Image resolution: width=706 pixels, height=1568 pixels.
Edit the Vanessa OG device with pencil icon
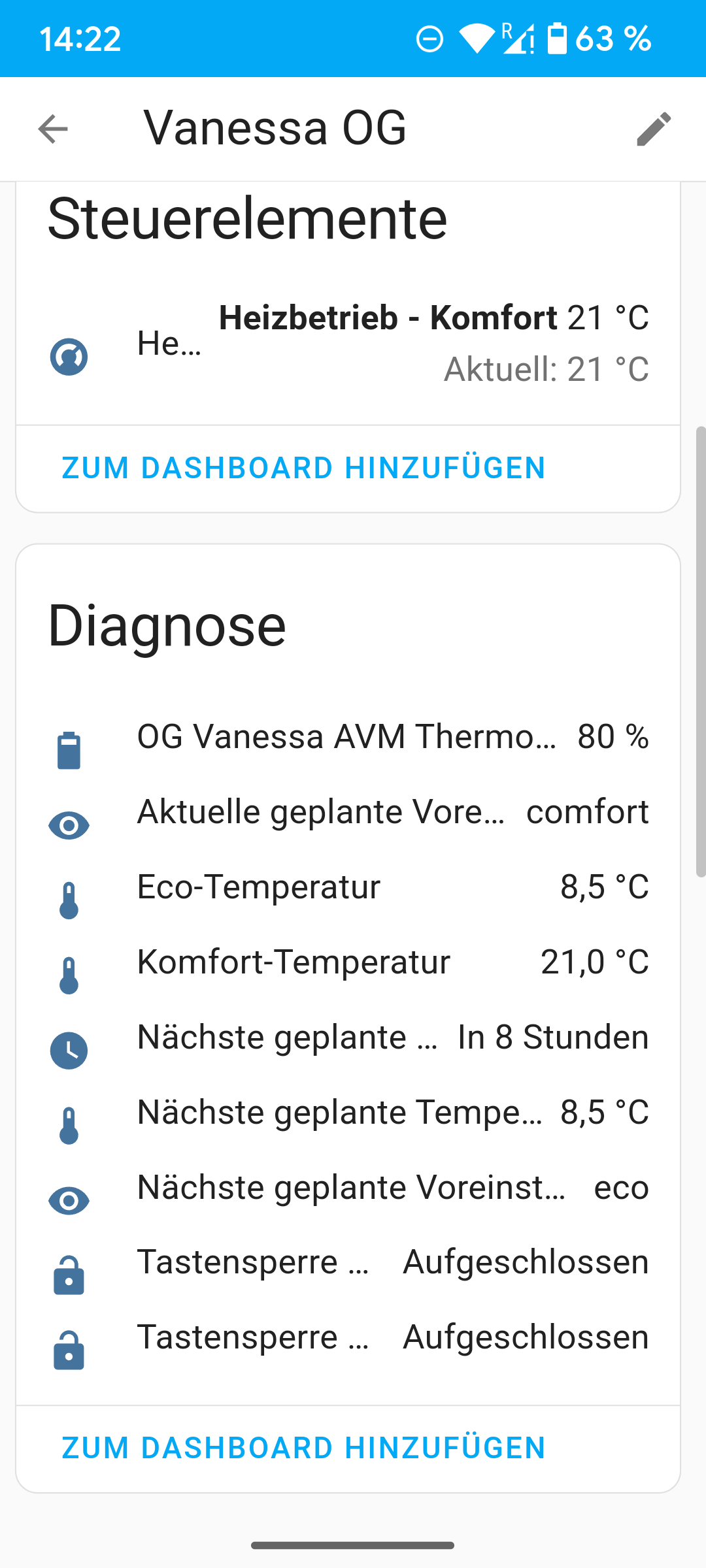tap(654, 129)
